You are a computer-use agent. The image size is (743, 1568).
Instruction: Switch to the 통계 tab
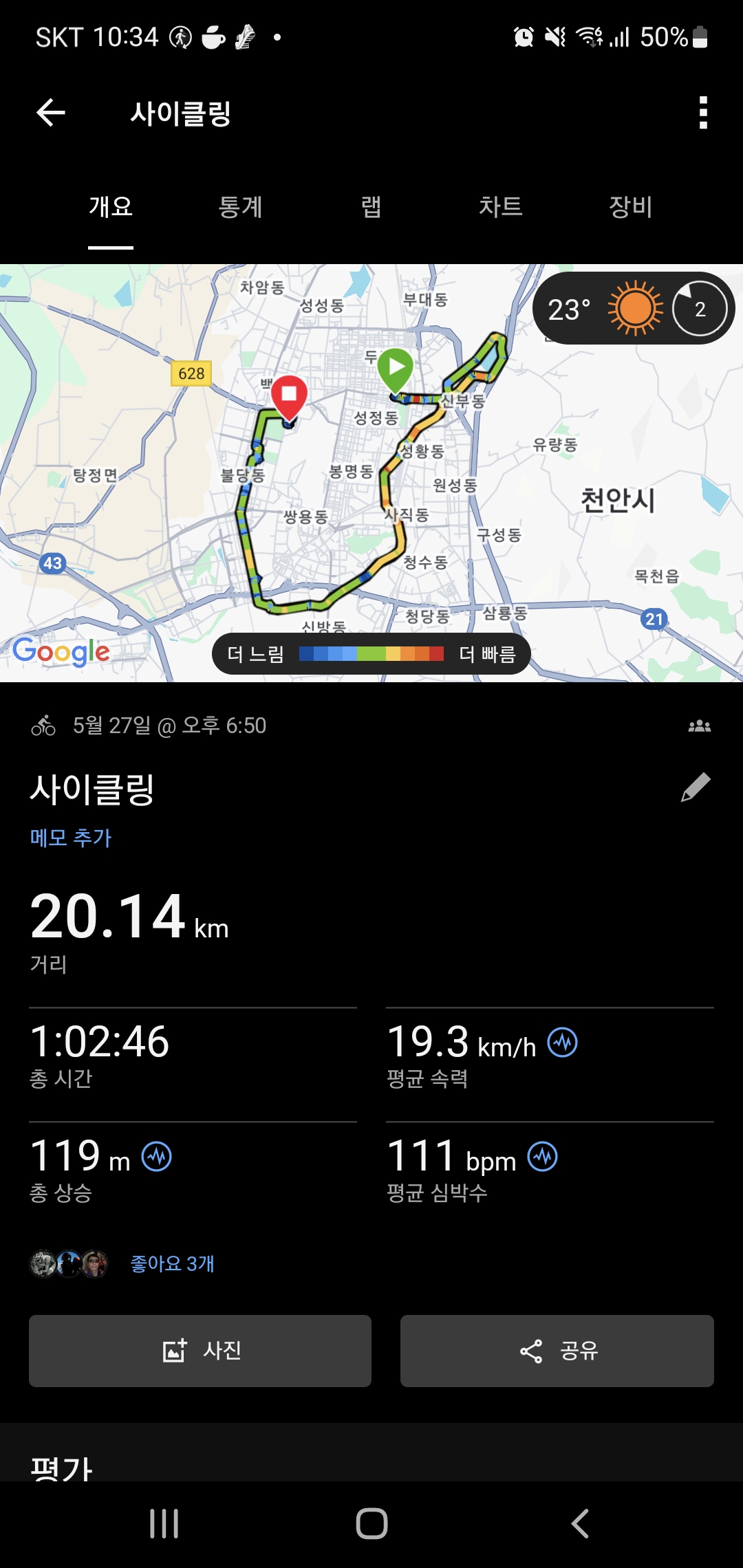click(x=240, y=206)
